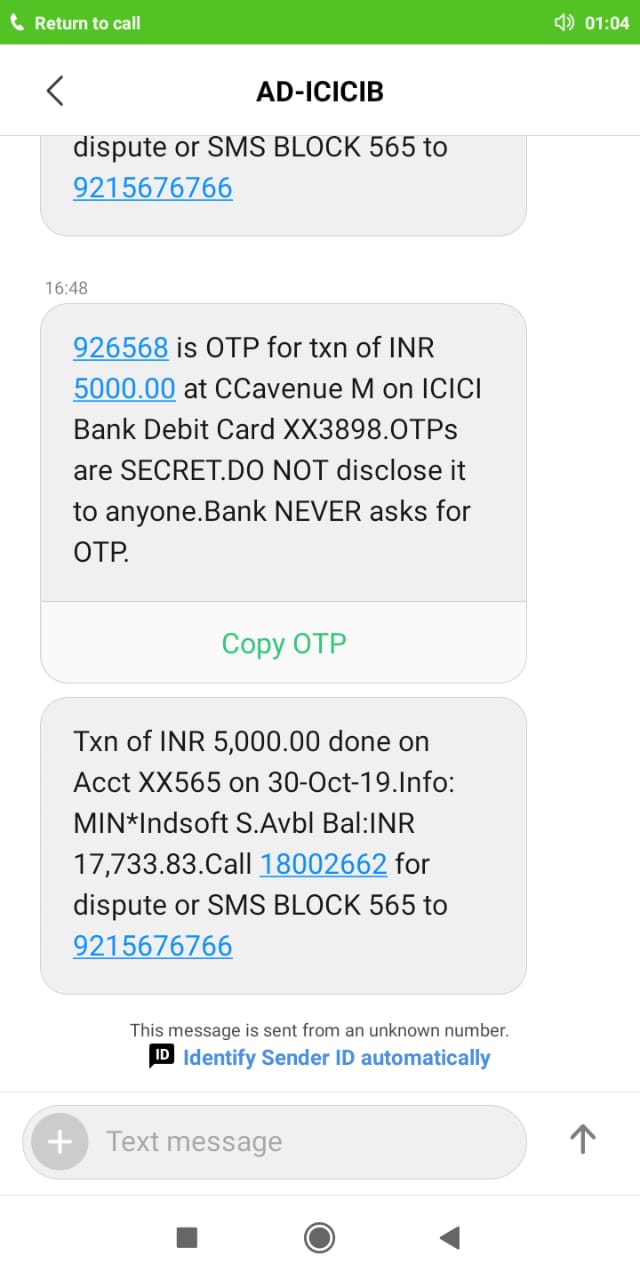Tap 9215676766 link in the top message
Viewport: 640px width, 1280px height.
click(x=152, y=187)
